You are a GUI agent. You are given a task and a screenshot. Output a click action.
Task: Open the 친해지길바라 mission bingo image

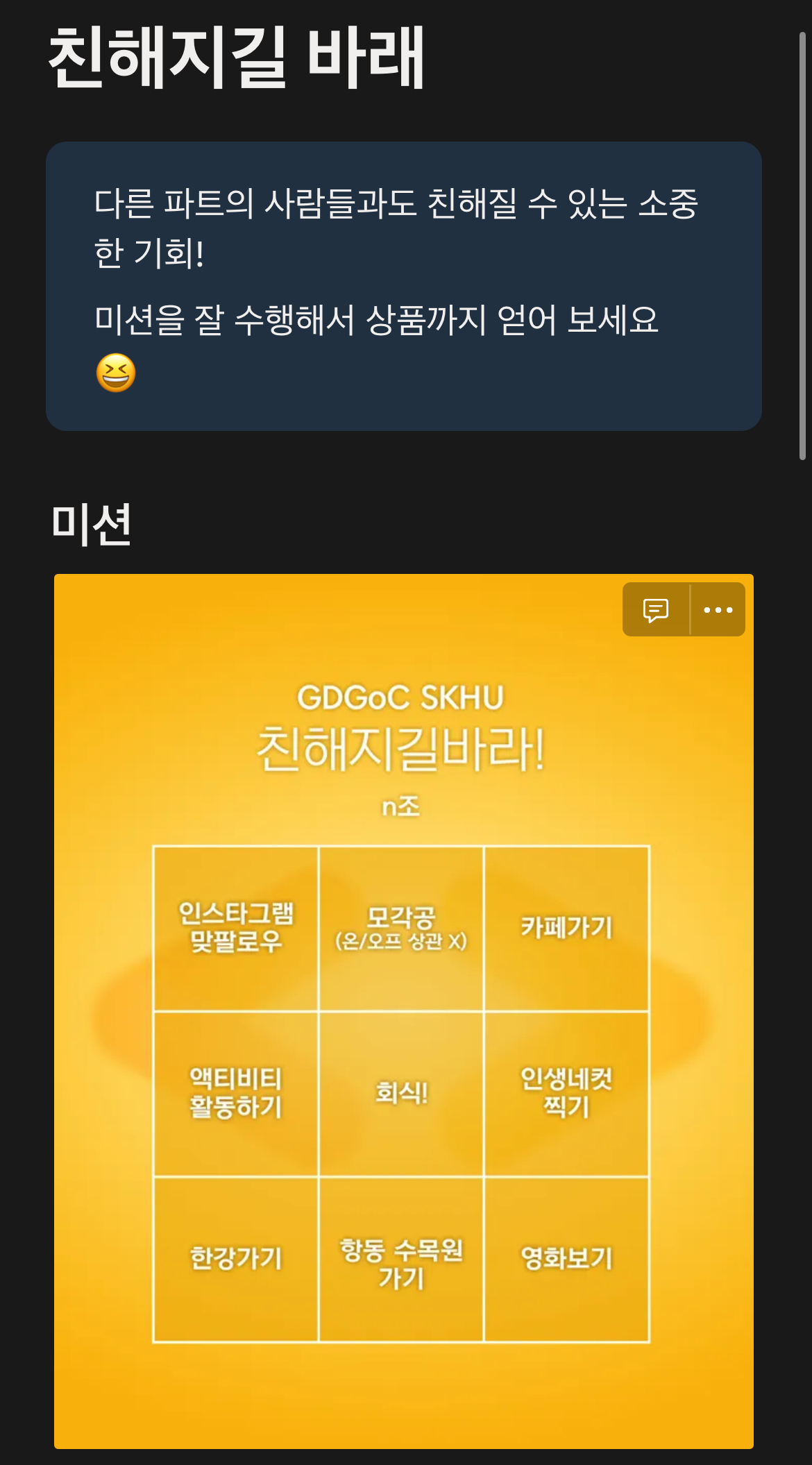(x=403, y=1041)
